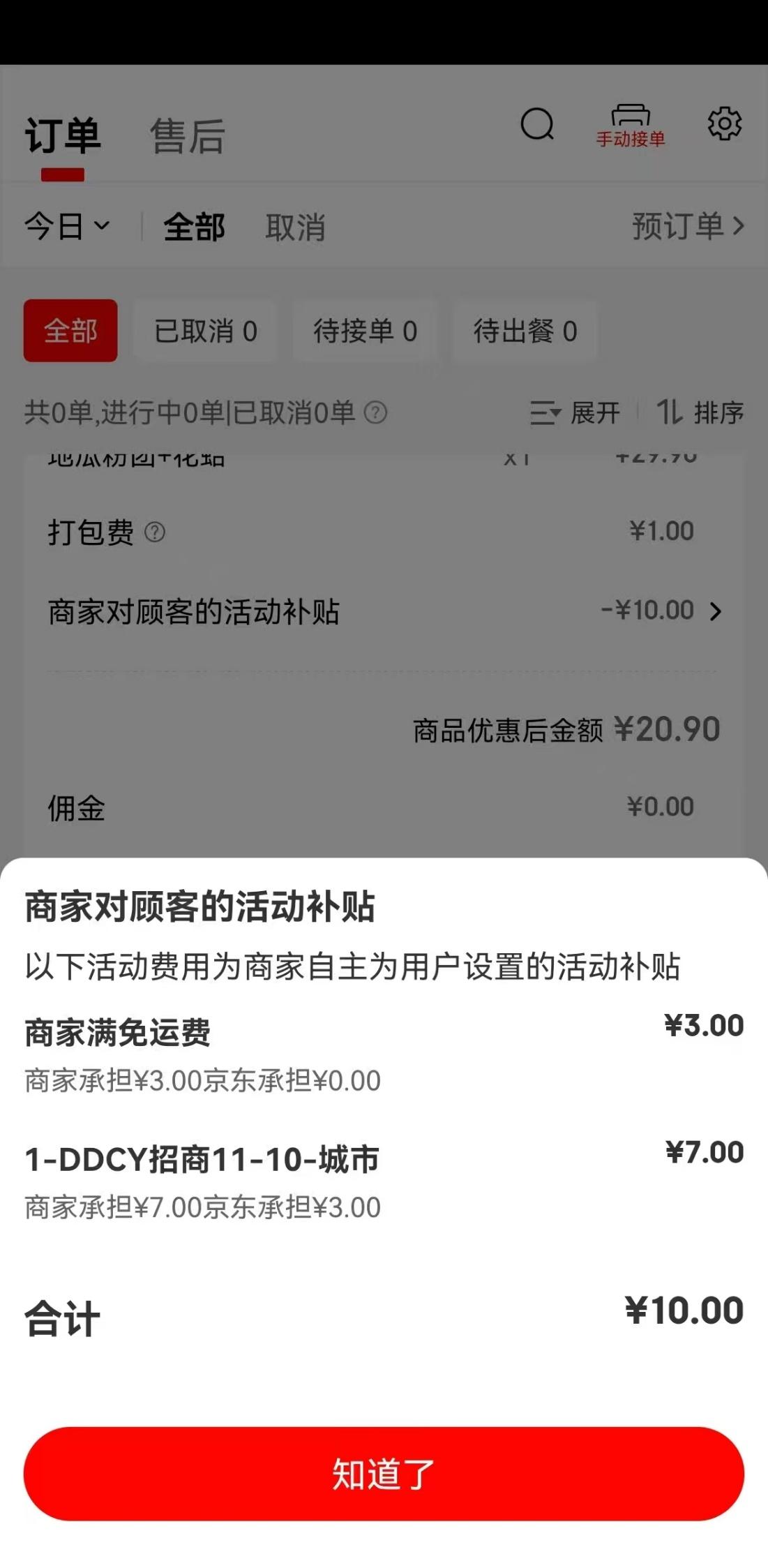This screenshot has height=1568, width=768.
Task: Switch to the 取消 filter tab
Action: pyautogui.click(x=295, y=227)
